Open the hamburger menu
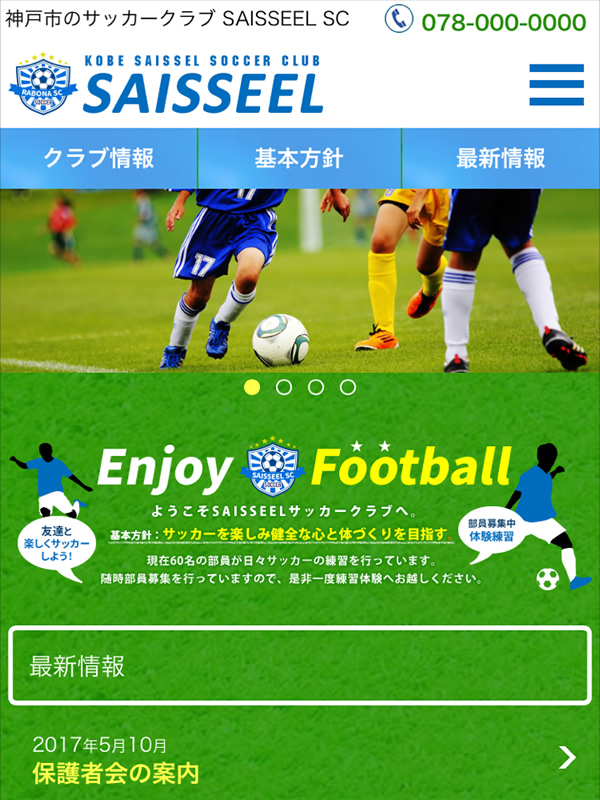The height and width of the screenshot is (800, 600). point(556,85)
